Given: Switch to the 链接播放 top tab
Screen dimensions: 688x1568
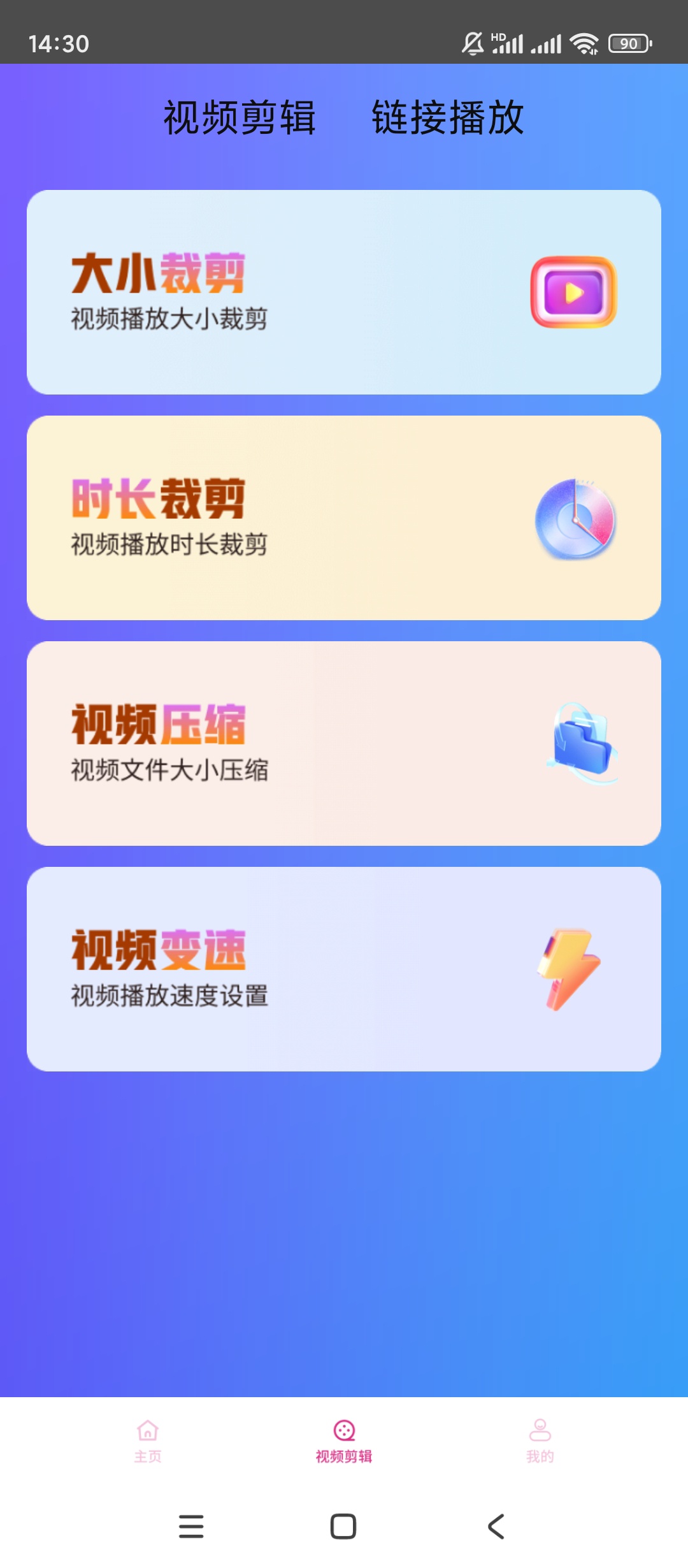Looking at the screenshot, I should pyautogui.click(x=448, y=118).
